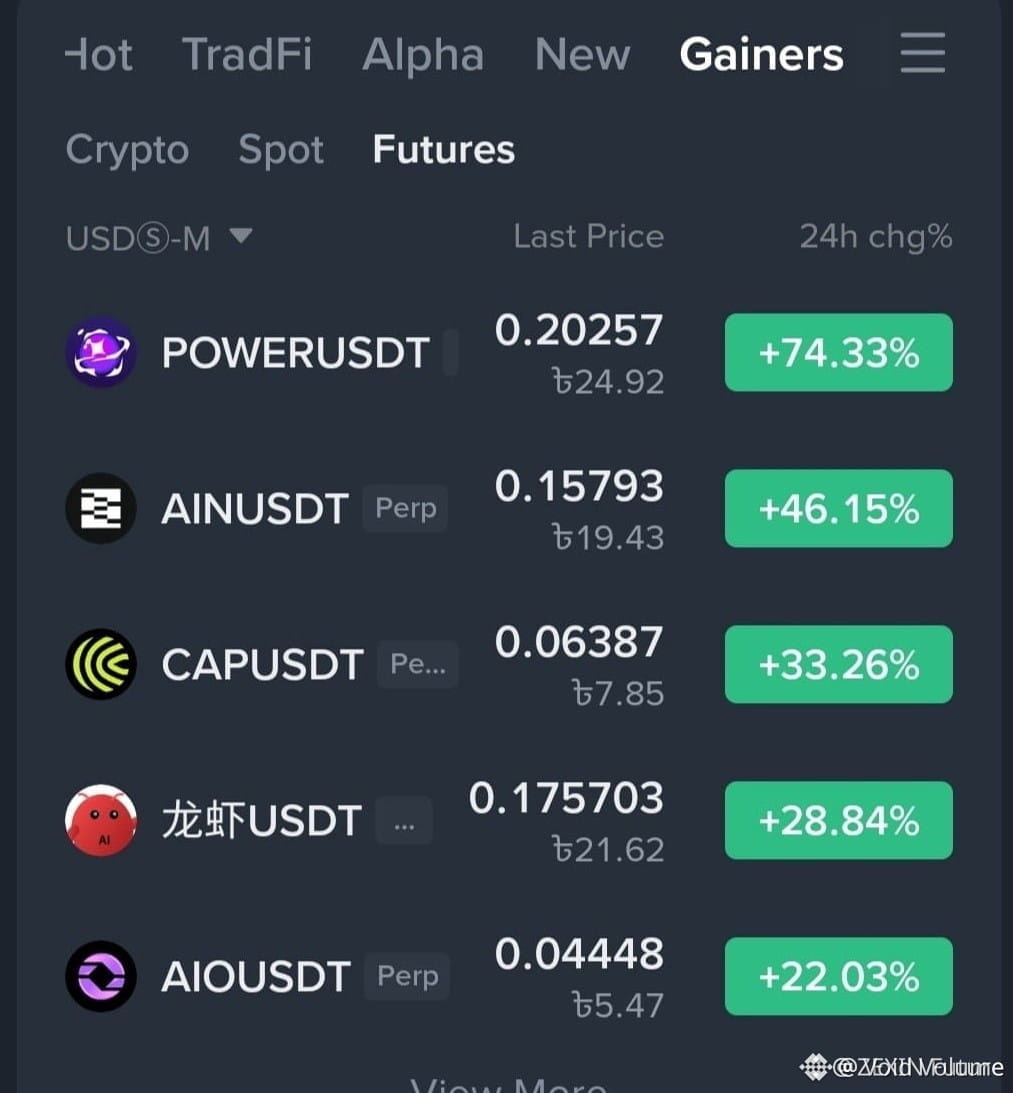Image resolution: width=1013 pixels, height=1093 pixels.
Task: Tap View More below the list
Action: coord(508,1085)
